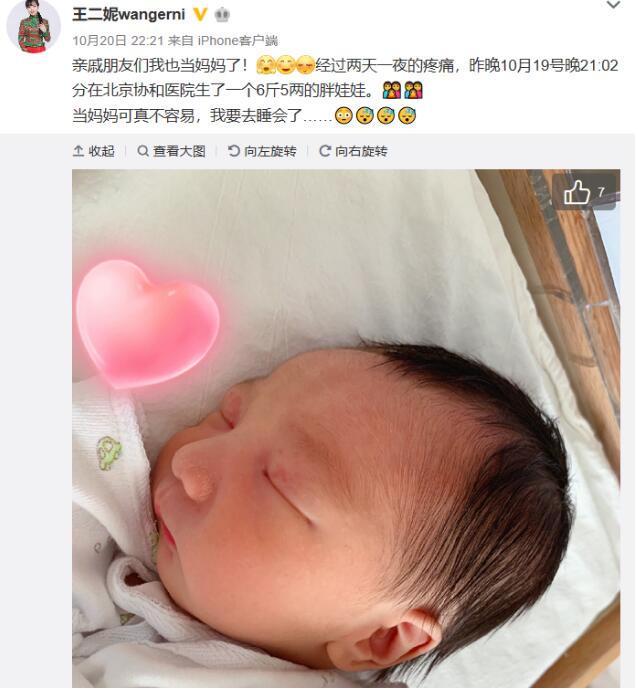This screenshot has height=689, width=638.
Task: Rotate the photo left with 向左旋转
Action: click(x=262, y=151)
